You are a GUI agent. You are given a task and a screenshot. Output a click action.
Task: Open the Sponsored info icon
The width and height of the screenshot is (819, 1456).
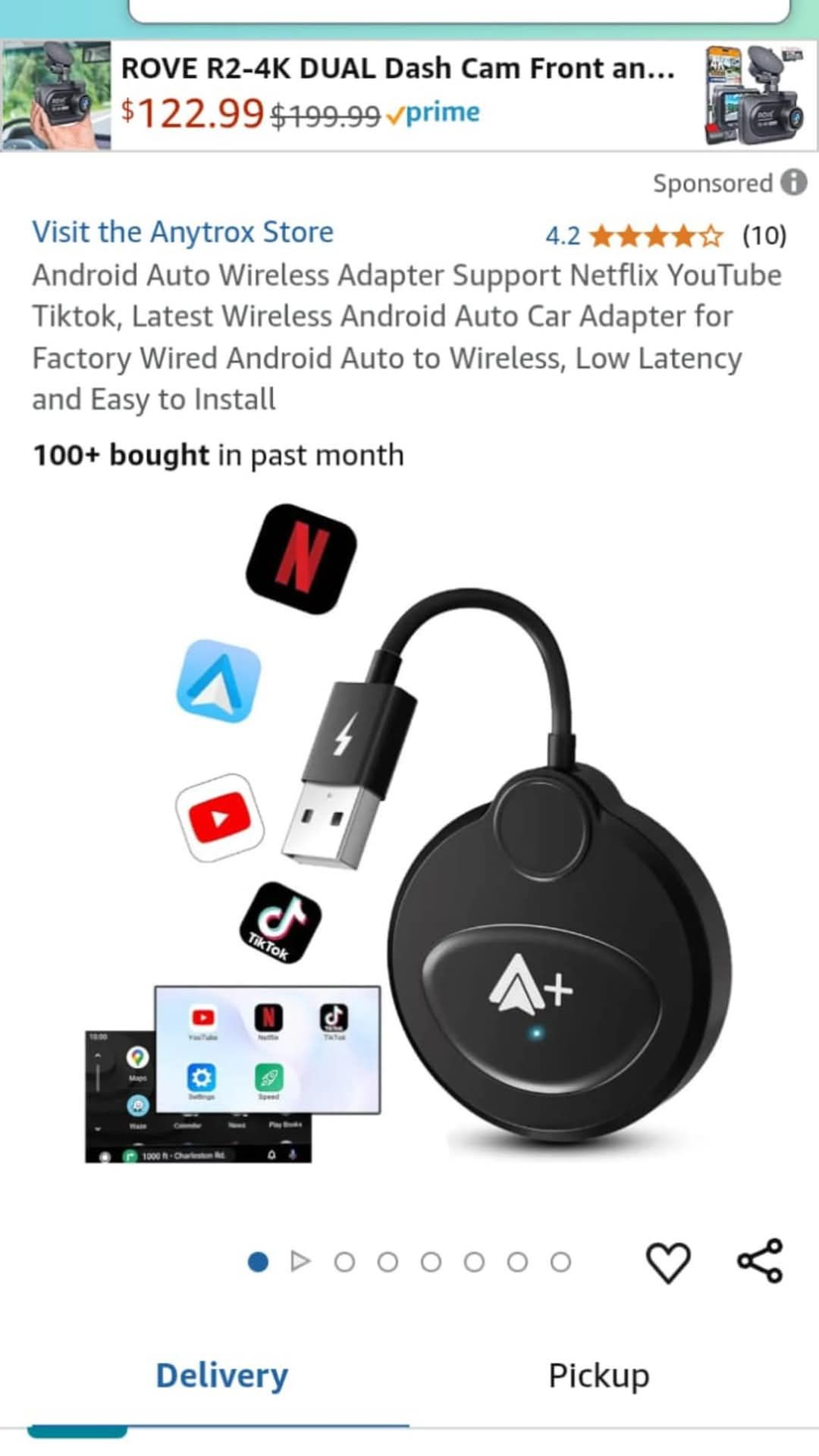[x=794, y=183]
